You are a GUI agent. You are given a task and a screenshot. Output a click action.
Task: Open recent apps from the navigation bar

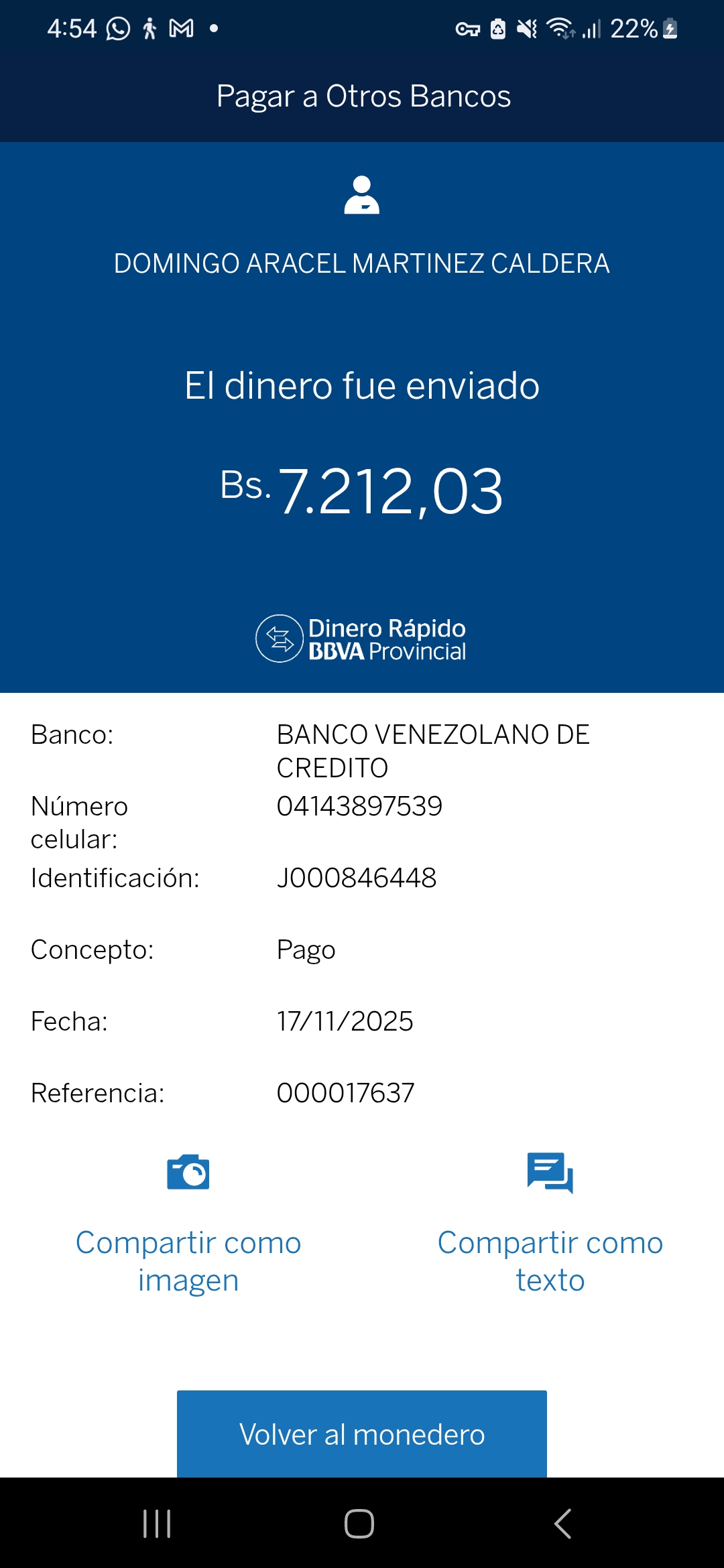tap(158, 1524)
